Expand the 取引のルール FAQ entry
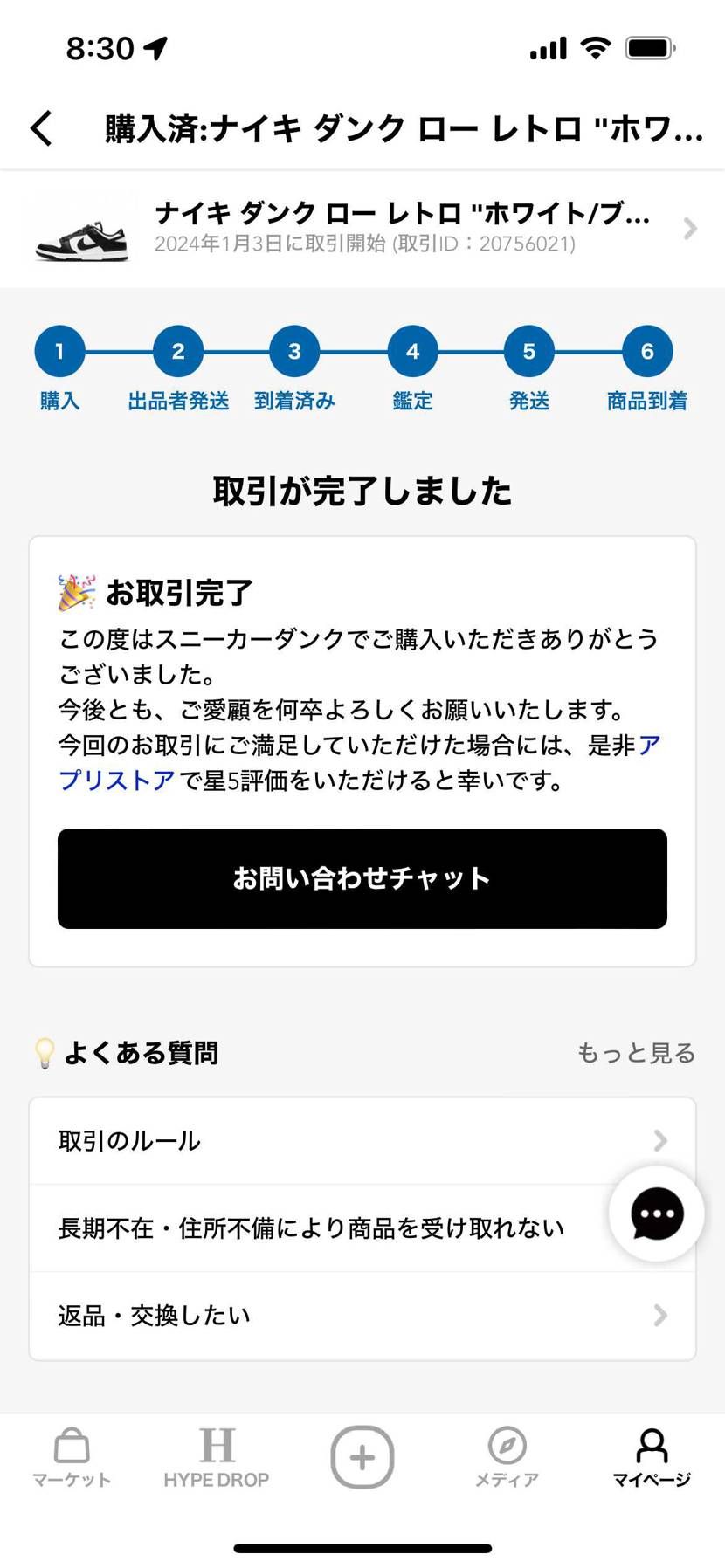Viewport: 725px width, 1568px height. click(362, 1140)
